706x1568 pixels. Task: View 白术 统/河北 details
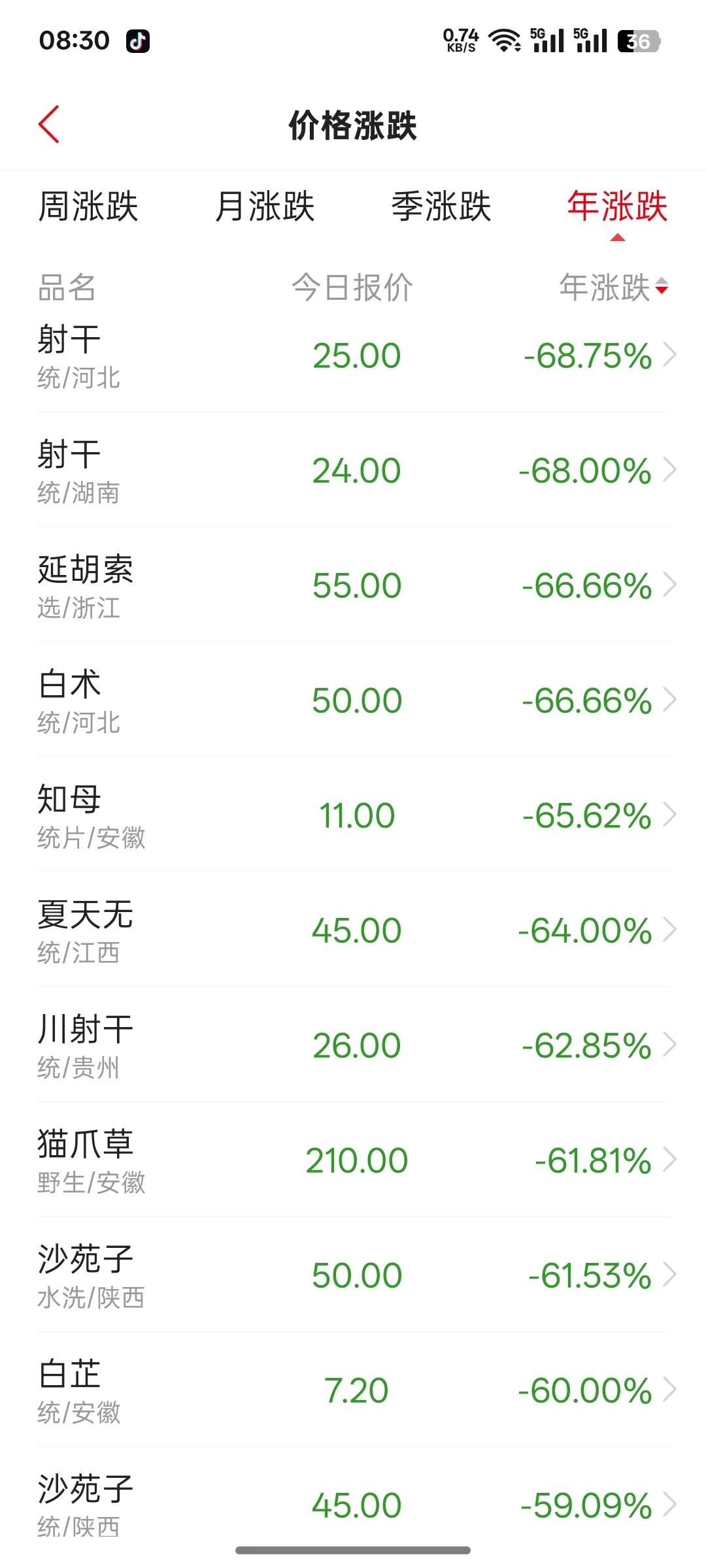pyautogui.click(x=353, y=700)
